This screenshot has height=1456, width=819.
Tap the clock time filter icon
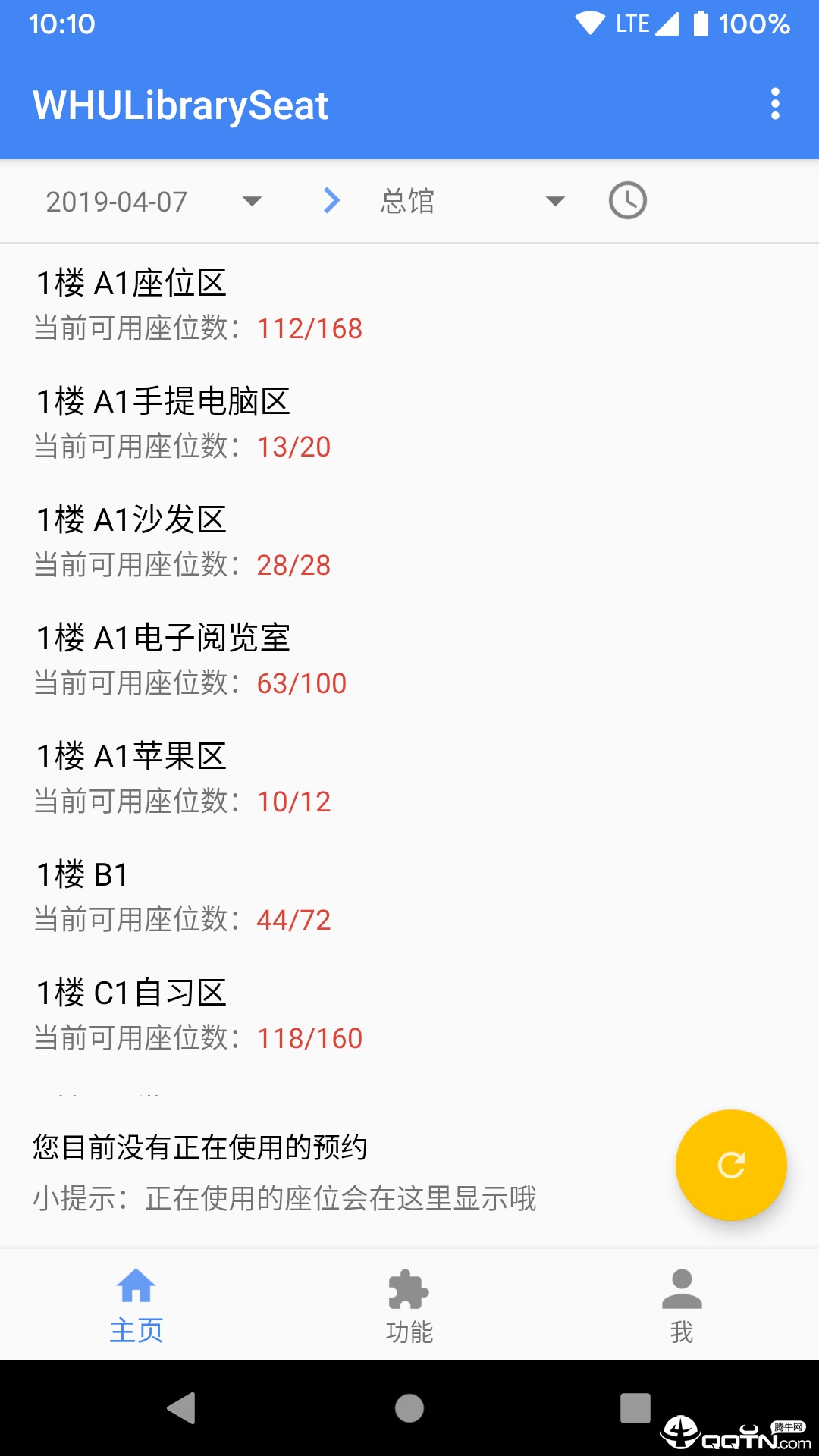coord(628,201)
